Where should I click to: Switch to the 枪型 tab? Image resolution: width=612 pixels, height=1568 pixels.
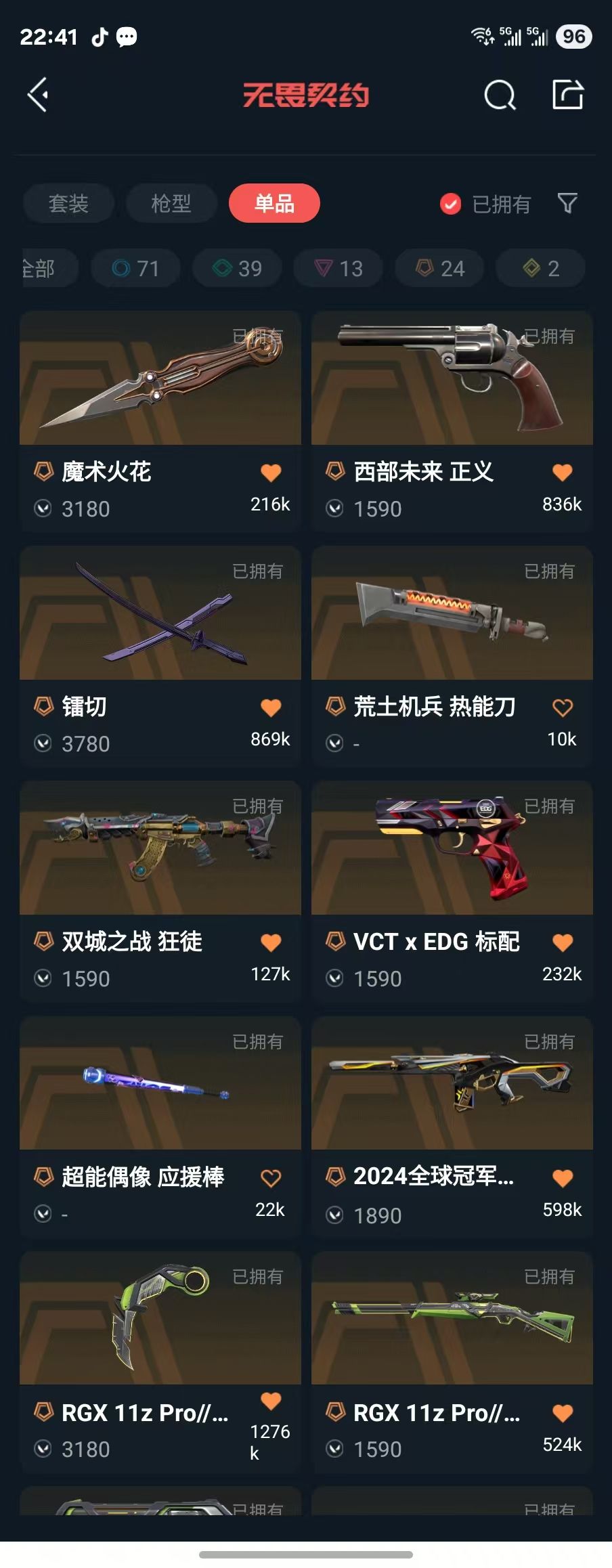pos(171,203)
